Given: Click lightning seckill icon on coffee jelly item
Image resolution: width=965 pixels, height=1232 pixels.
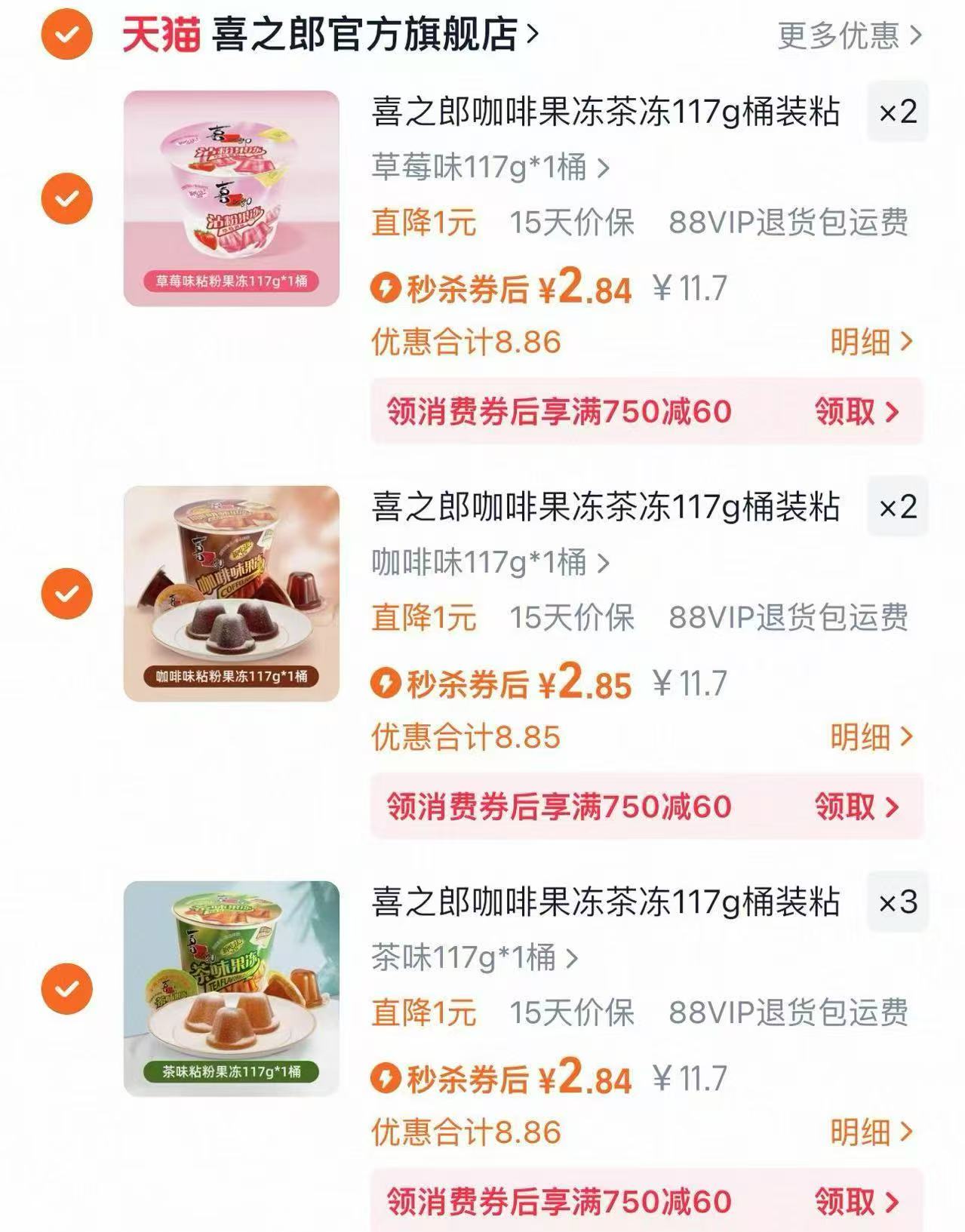Looking at the screenshot, I should coord(387,685).
